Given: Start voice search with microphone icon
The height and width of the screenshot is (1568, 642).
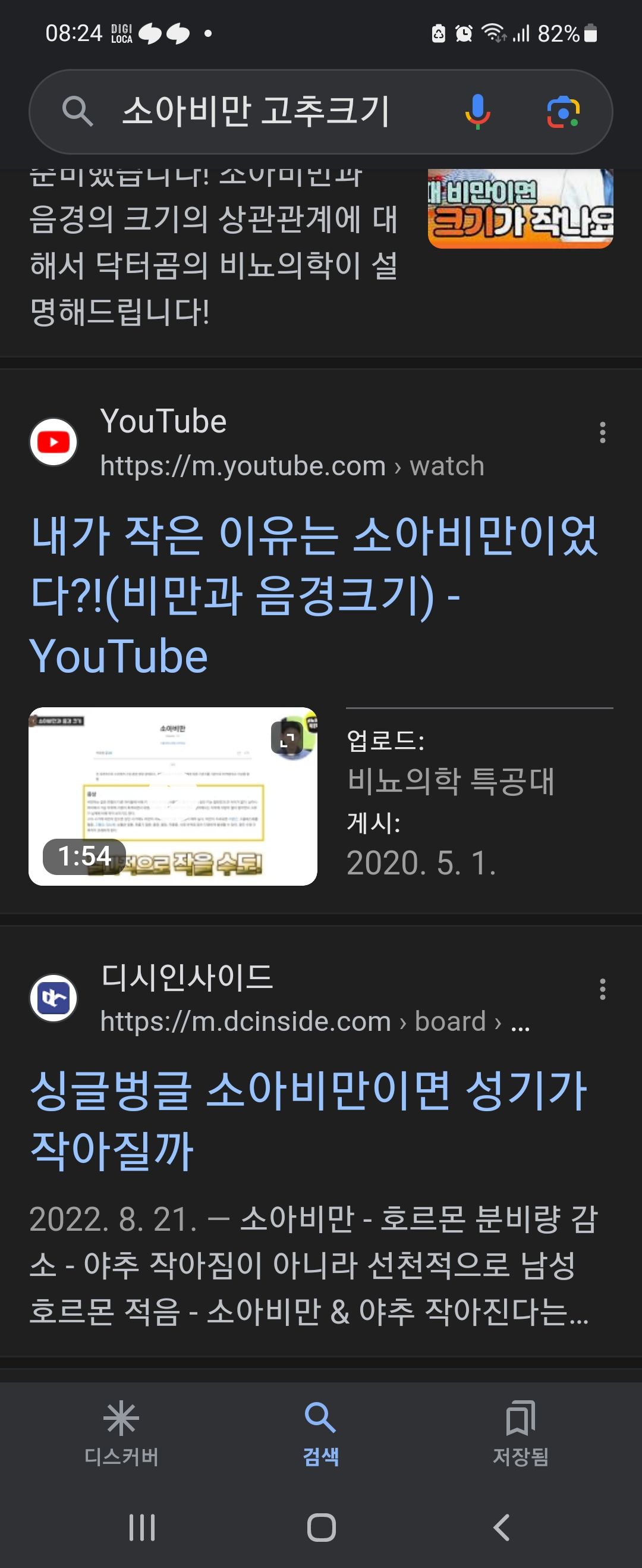Looking at the screenshot, I should [x=478, y=111].
